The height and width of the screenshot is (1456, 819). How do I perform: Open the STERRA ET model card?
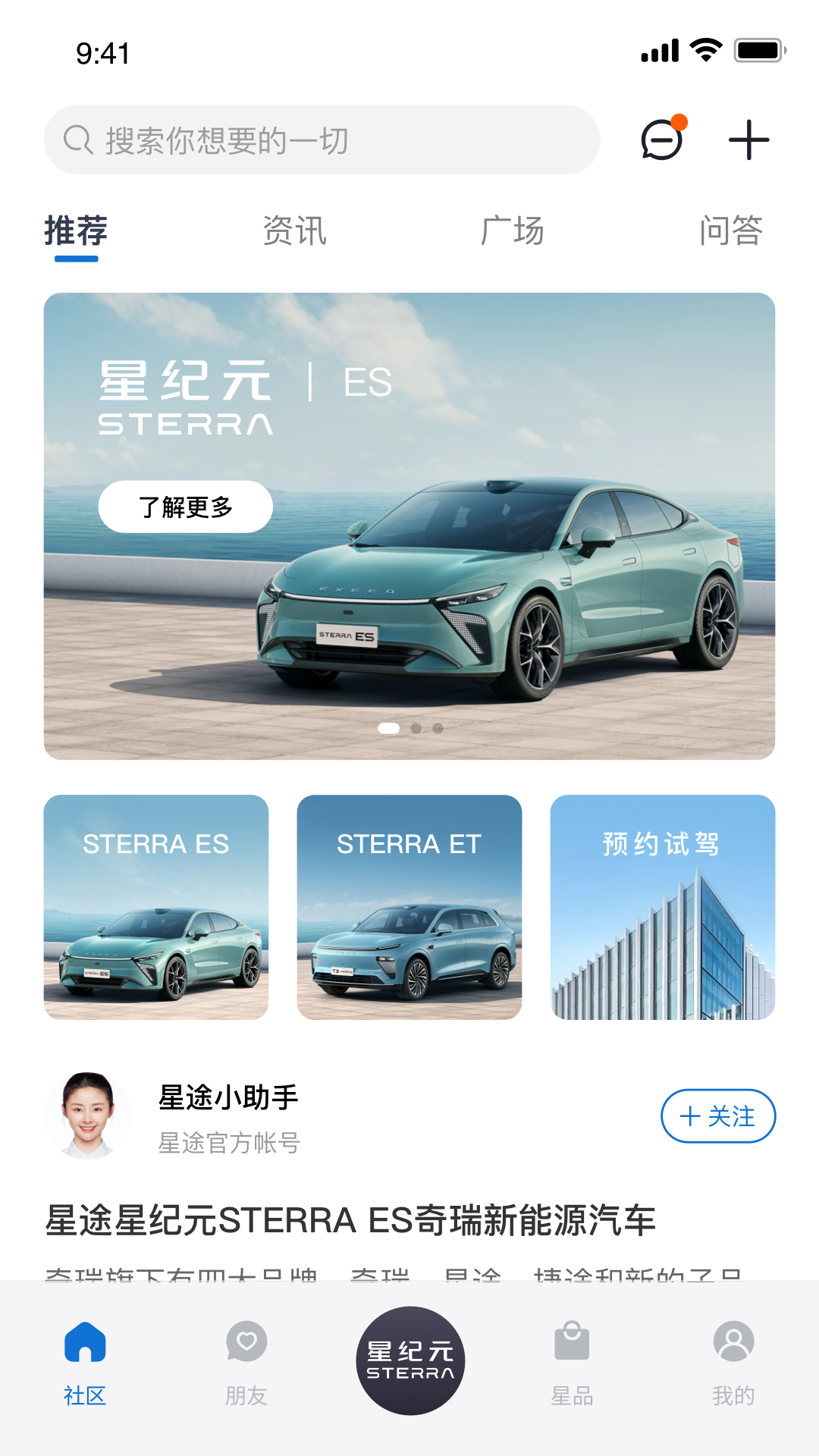(x=409, y=908)
